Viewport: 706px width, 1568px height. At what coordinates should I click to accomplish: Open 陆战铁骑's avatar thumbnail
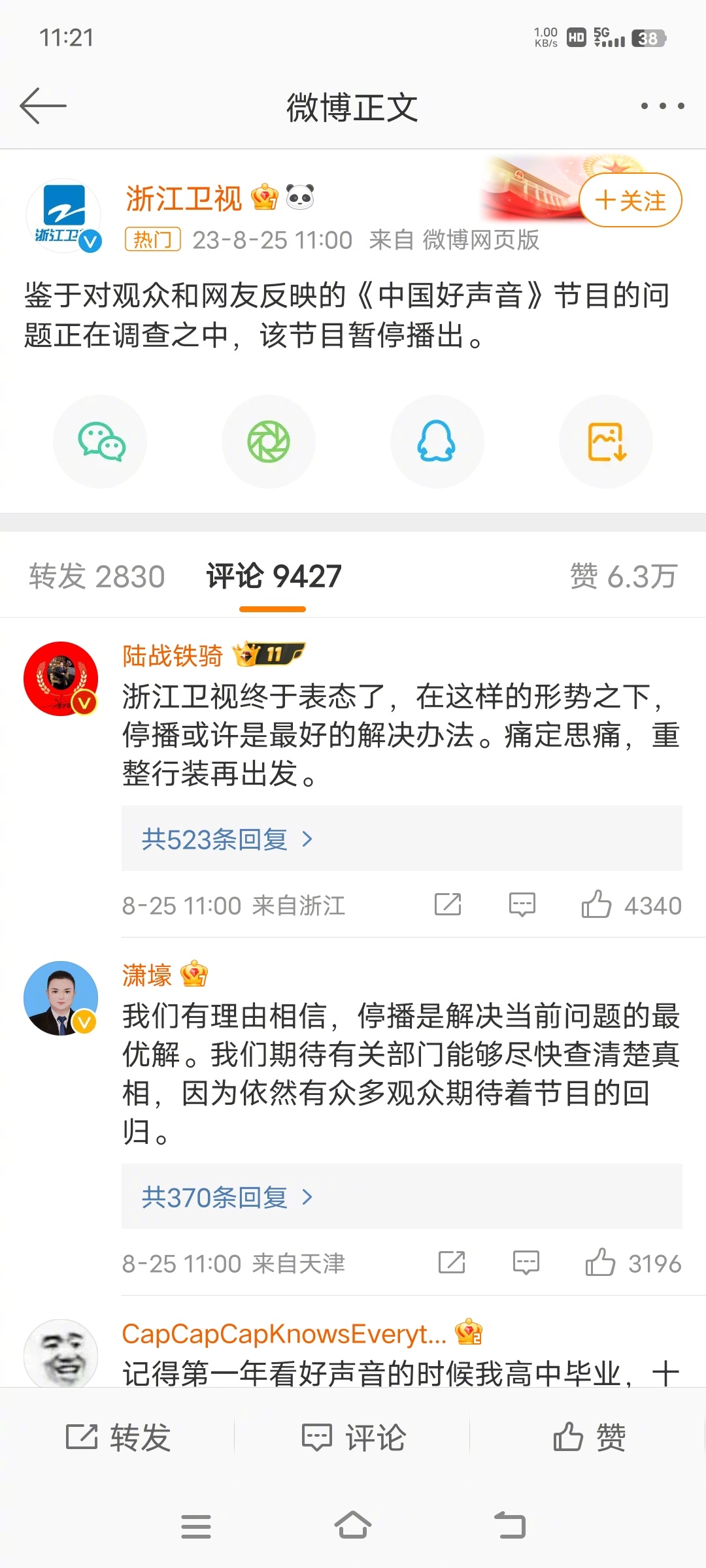pyautogui.click(x=61, y=678)
